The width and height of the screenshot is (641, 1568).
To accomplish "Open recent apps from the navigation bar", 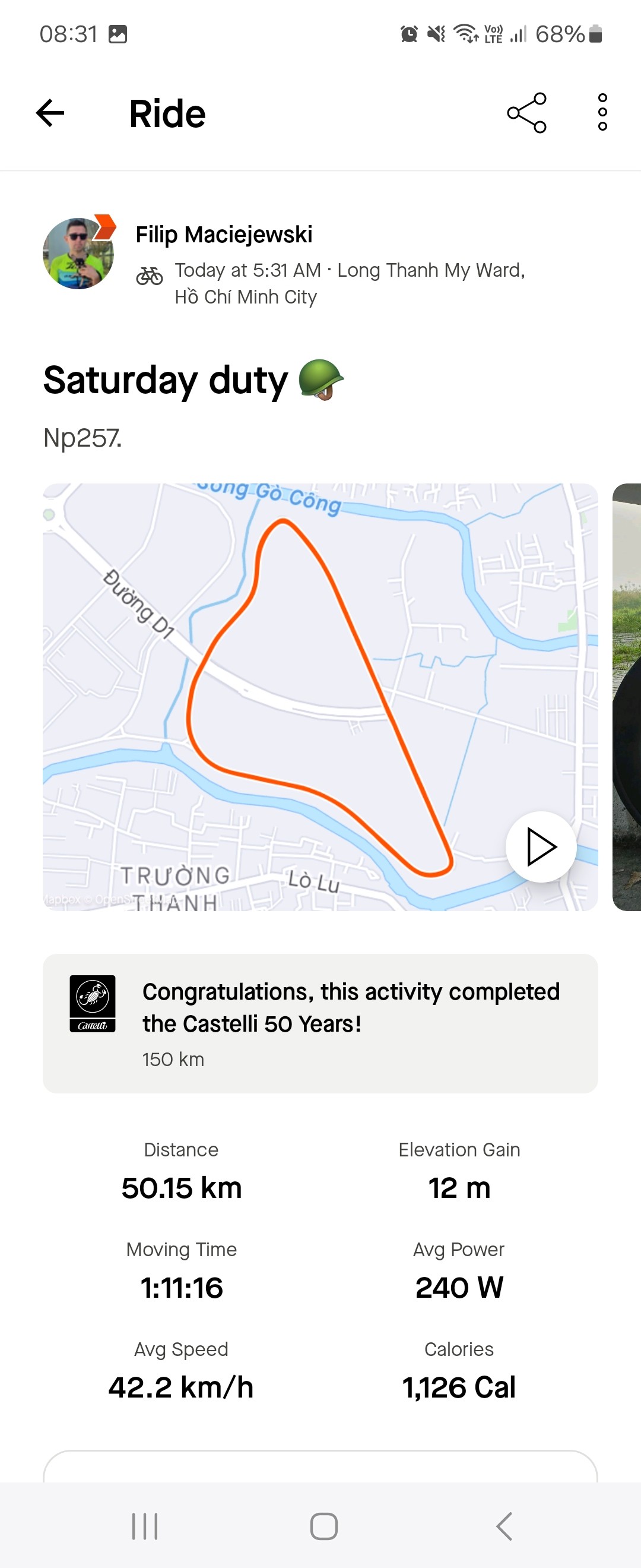I will 145,1526.
